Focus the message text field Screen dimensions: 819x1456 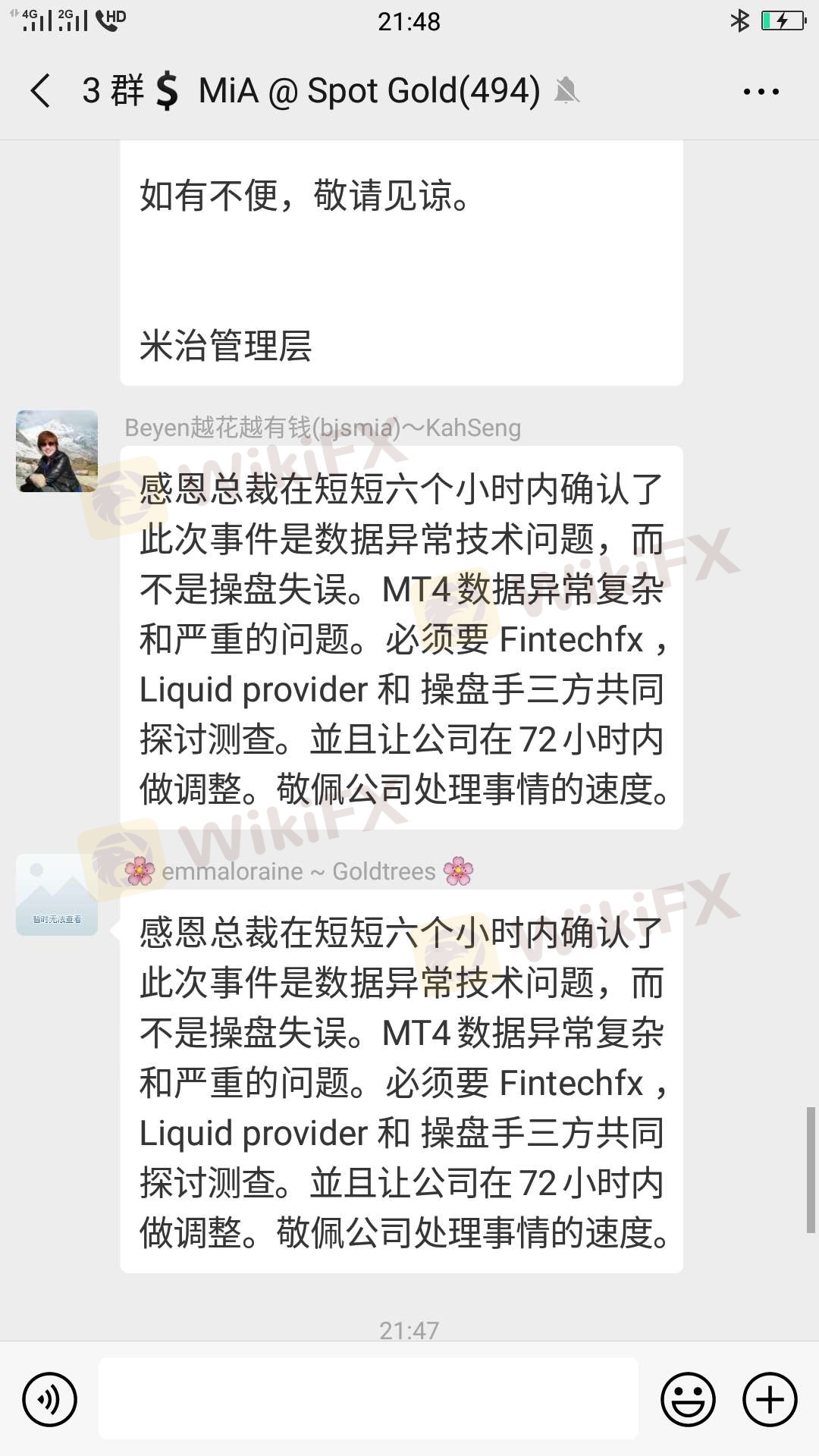(x=369, y=1399)
